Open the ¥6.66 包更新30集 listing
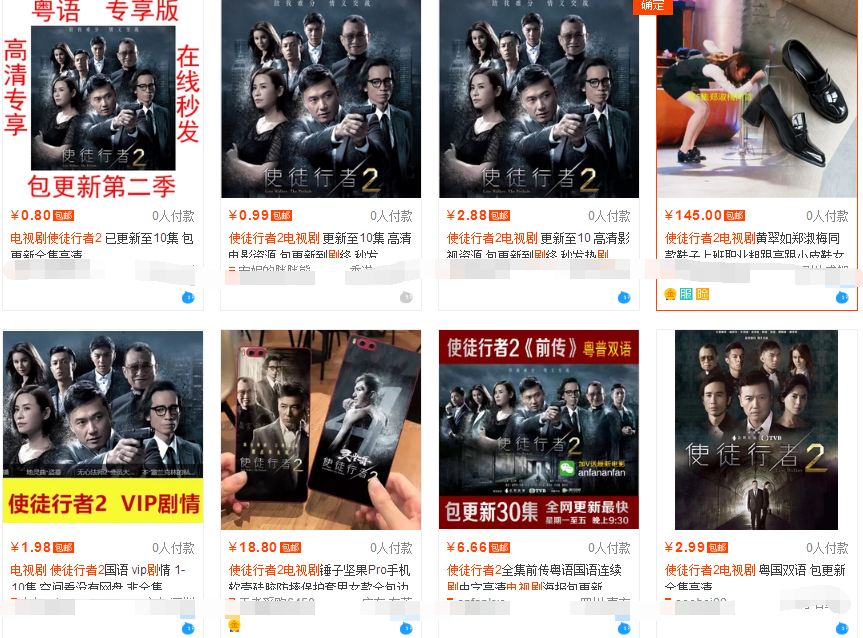The width and height of the screenshot is (863, 638). point(539,429)
